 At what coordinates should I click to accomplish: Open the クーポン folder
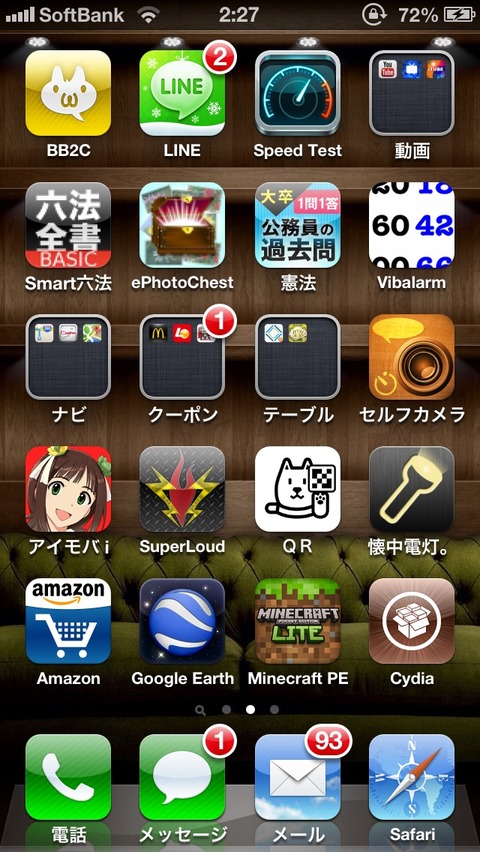pos(182,357)
